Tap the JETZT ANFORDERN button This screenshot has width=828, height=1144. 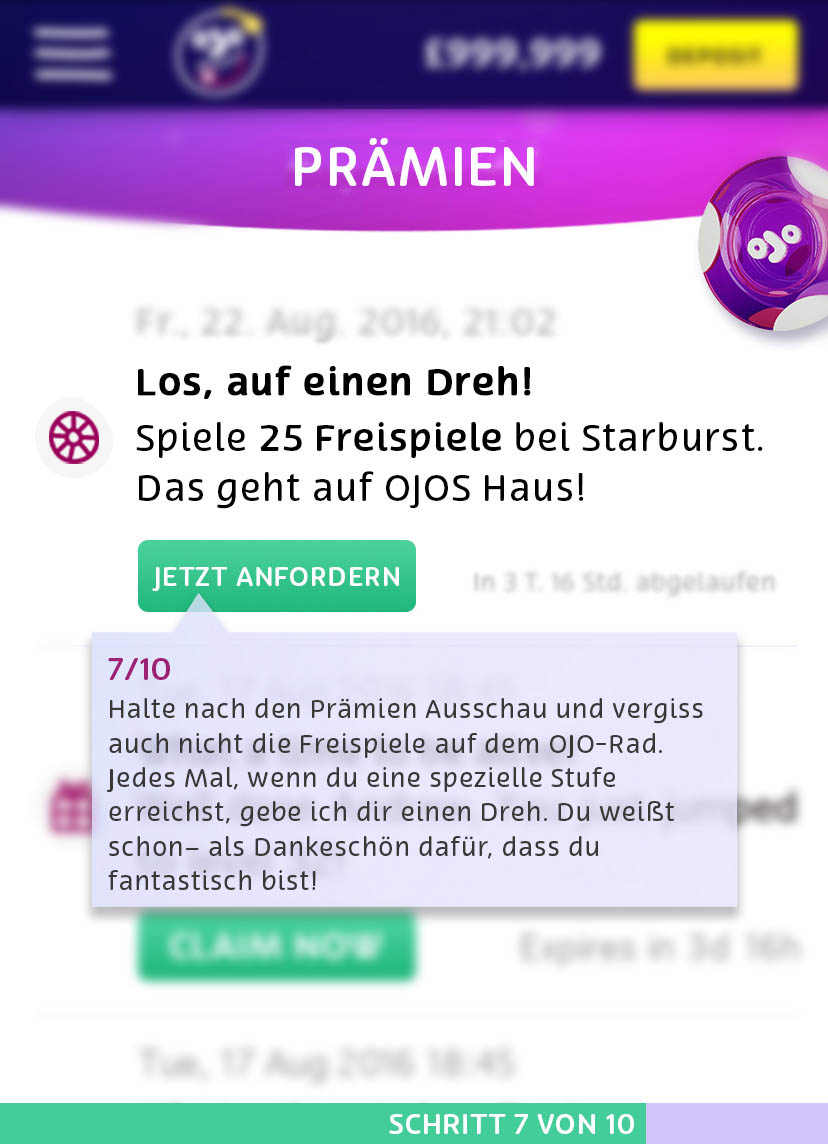pos(276,576)
